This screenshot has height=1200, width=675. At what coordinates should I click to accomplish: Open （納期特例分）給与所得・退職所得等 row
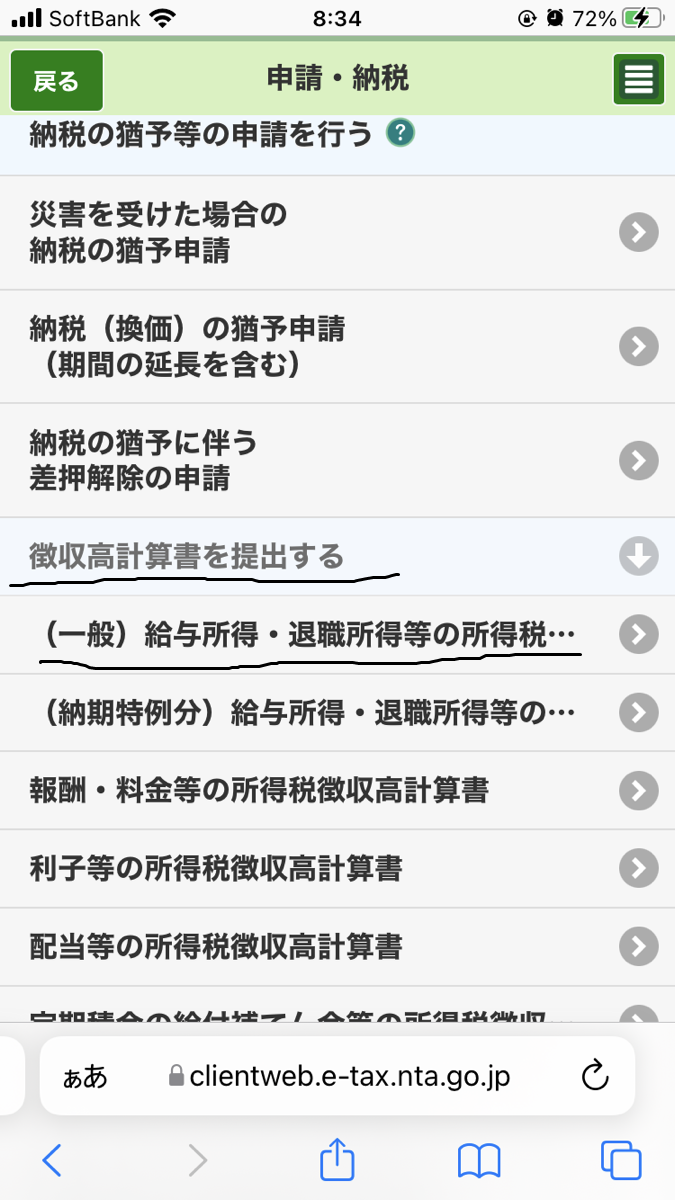pos(337,712)
